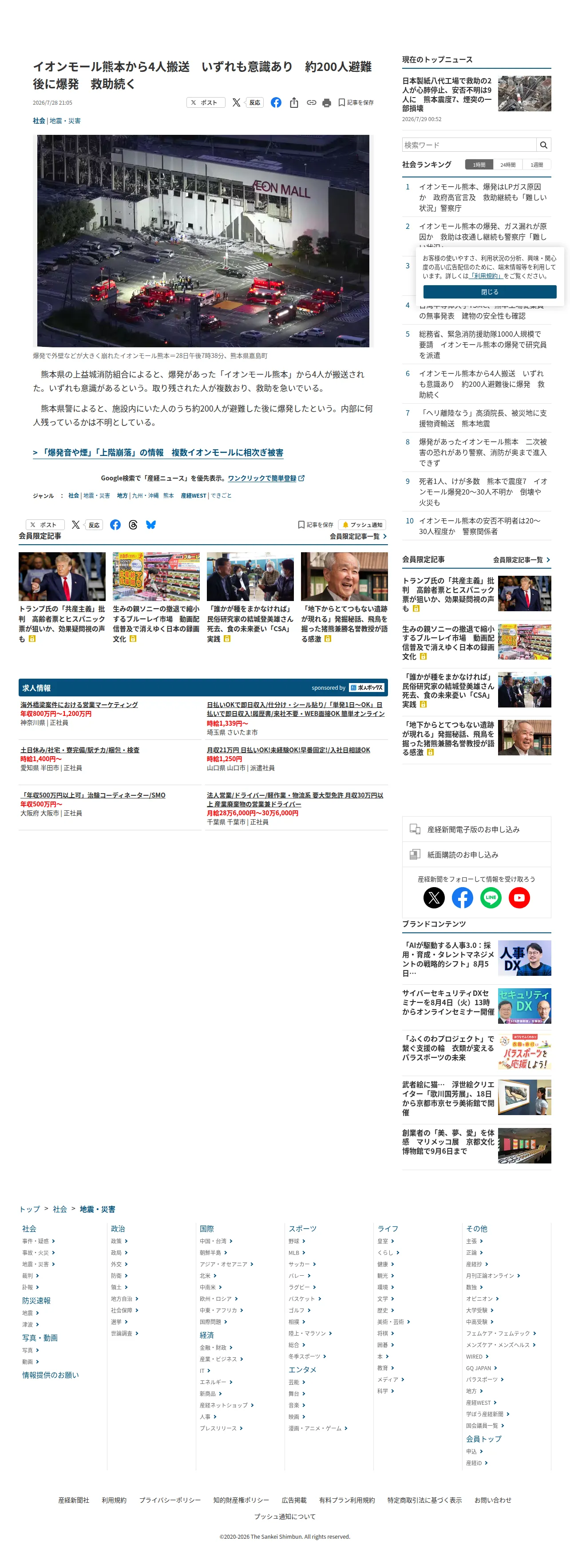Print the article with the printer icon
This screenshot has width=570, height=1568.
tap(326, 103)
